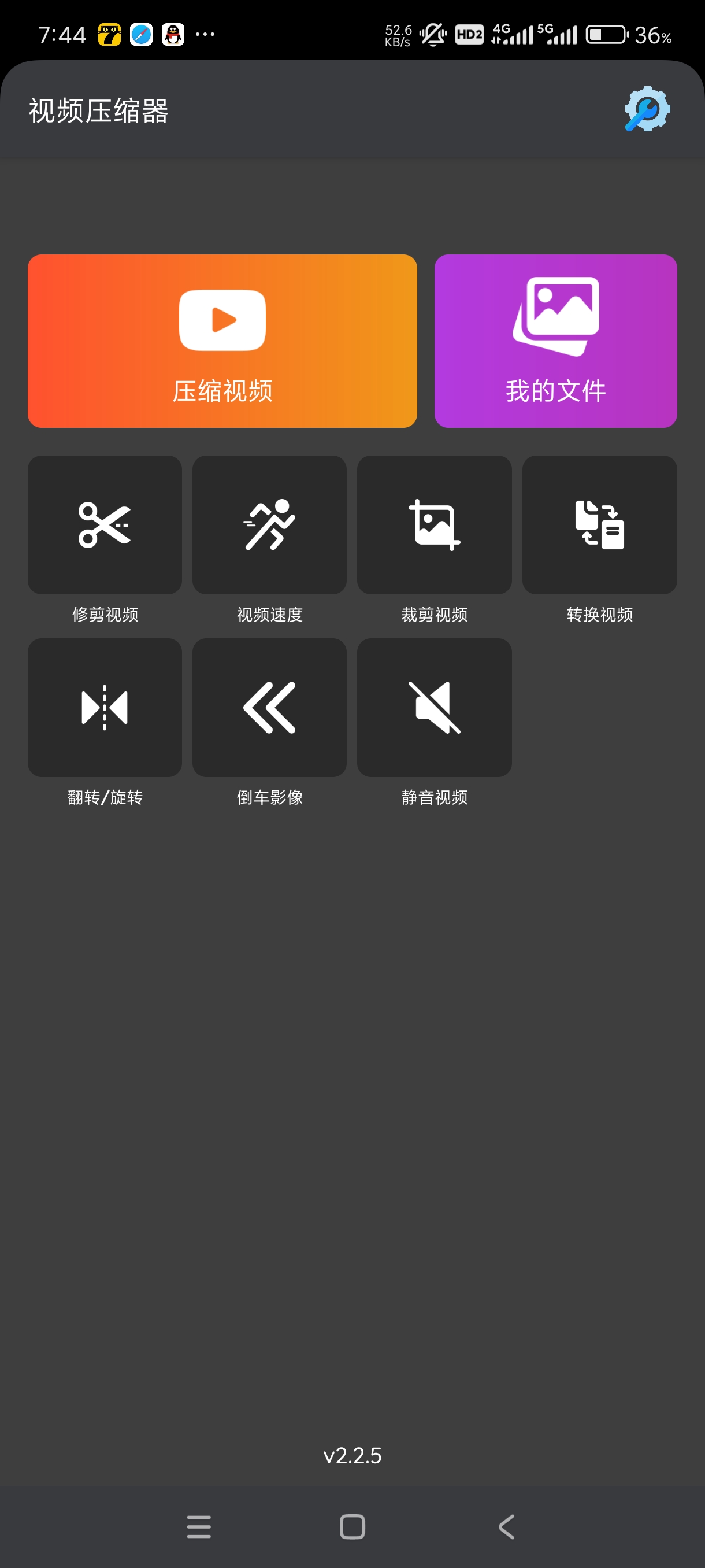705x1568 pixels.
Task: Open the settings wrench icon
Action: [x=647, y=110]
